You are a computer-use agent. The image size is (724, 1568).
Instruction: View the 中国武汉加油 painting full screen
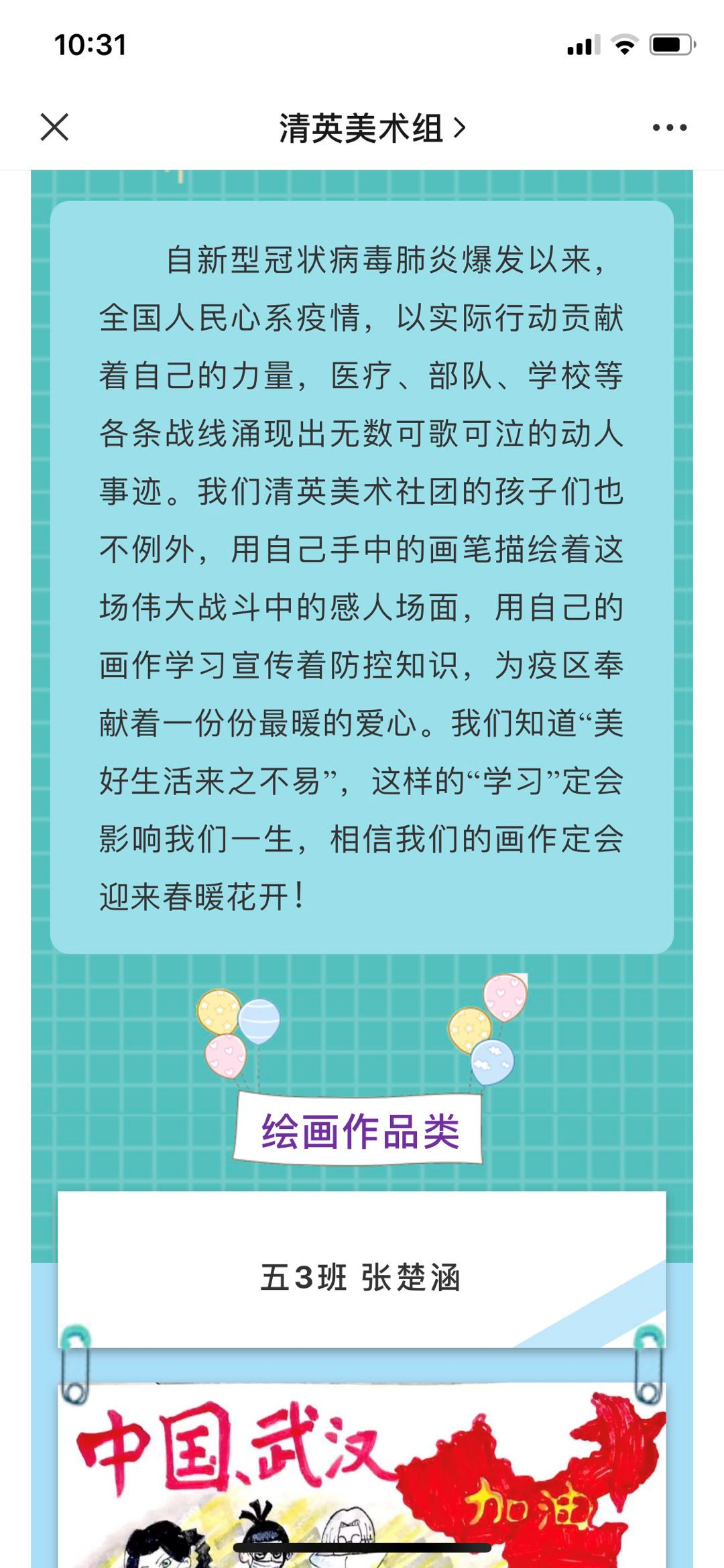coord(362,1475)
